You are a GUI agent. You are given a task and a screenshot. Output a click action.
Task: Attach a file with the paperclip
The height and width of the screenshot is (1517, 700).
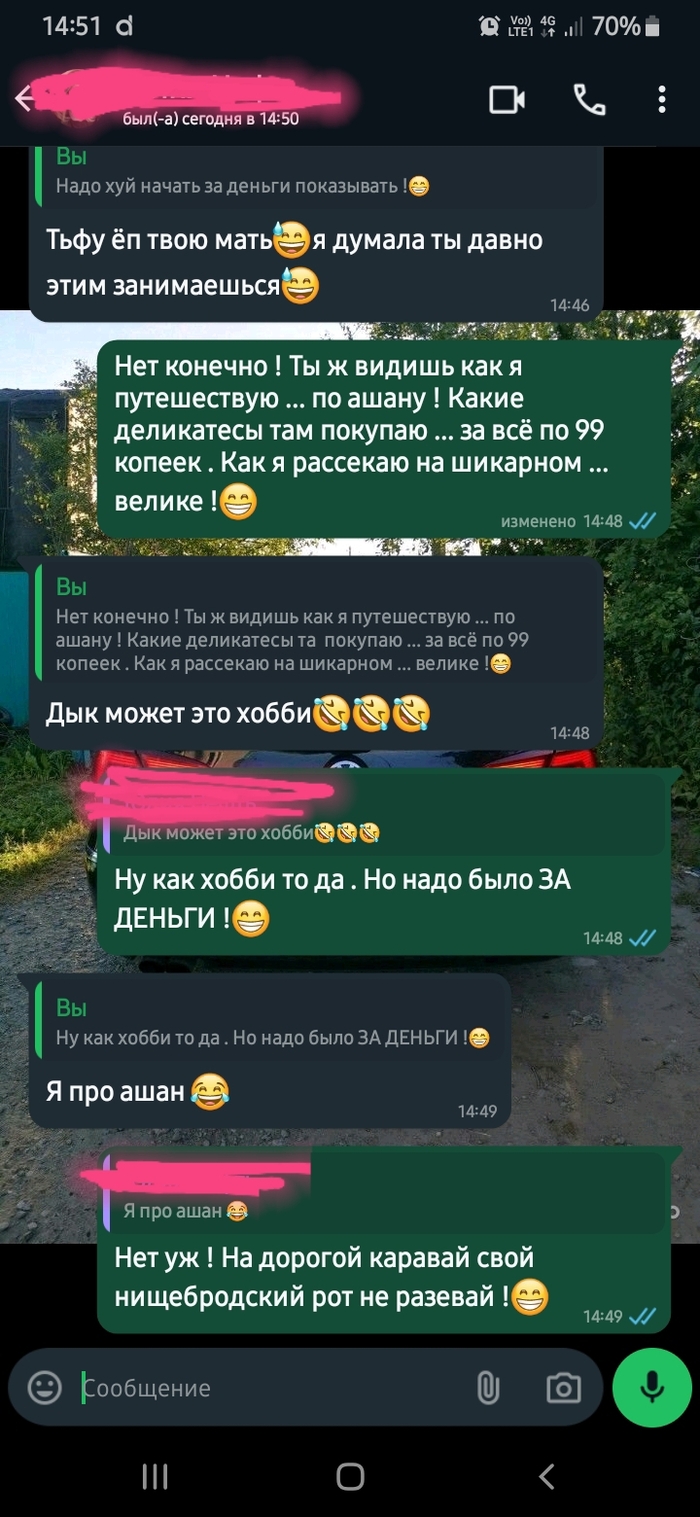[x=487, y=1387]
